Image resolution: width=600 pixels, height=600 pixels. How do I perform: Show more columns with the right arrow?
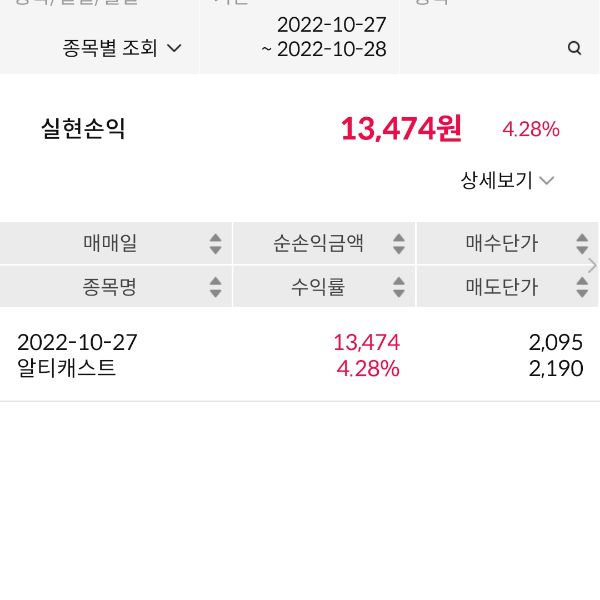[x=592, y=265]
